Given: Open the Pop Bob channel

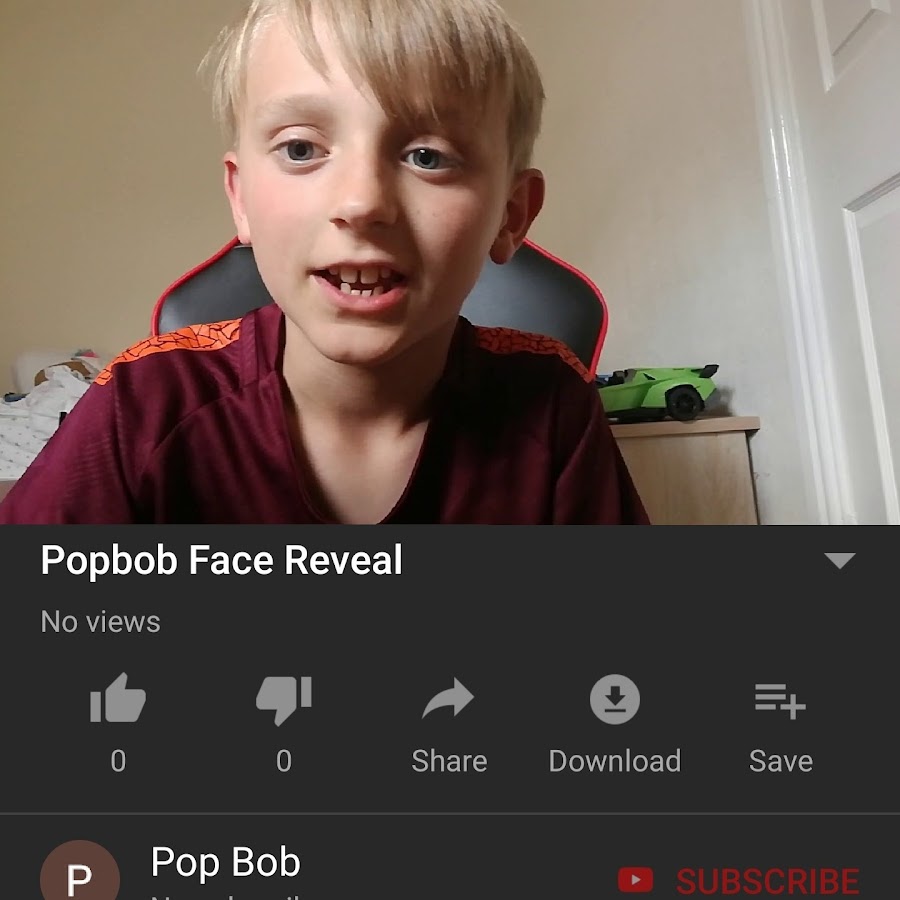Looking at the screenshot, I should 225,864.
